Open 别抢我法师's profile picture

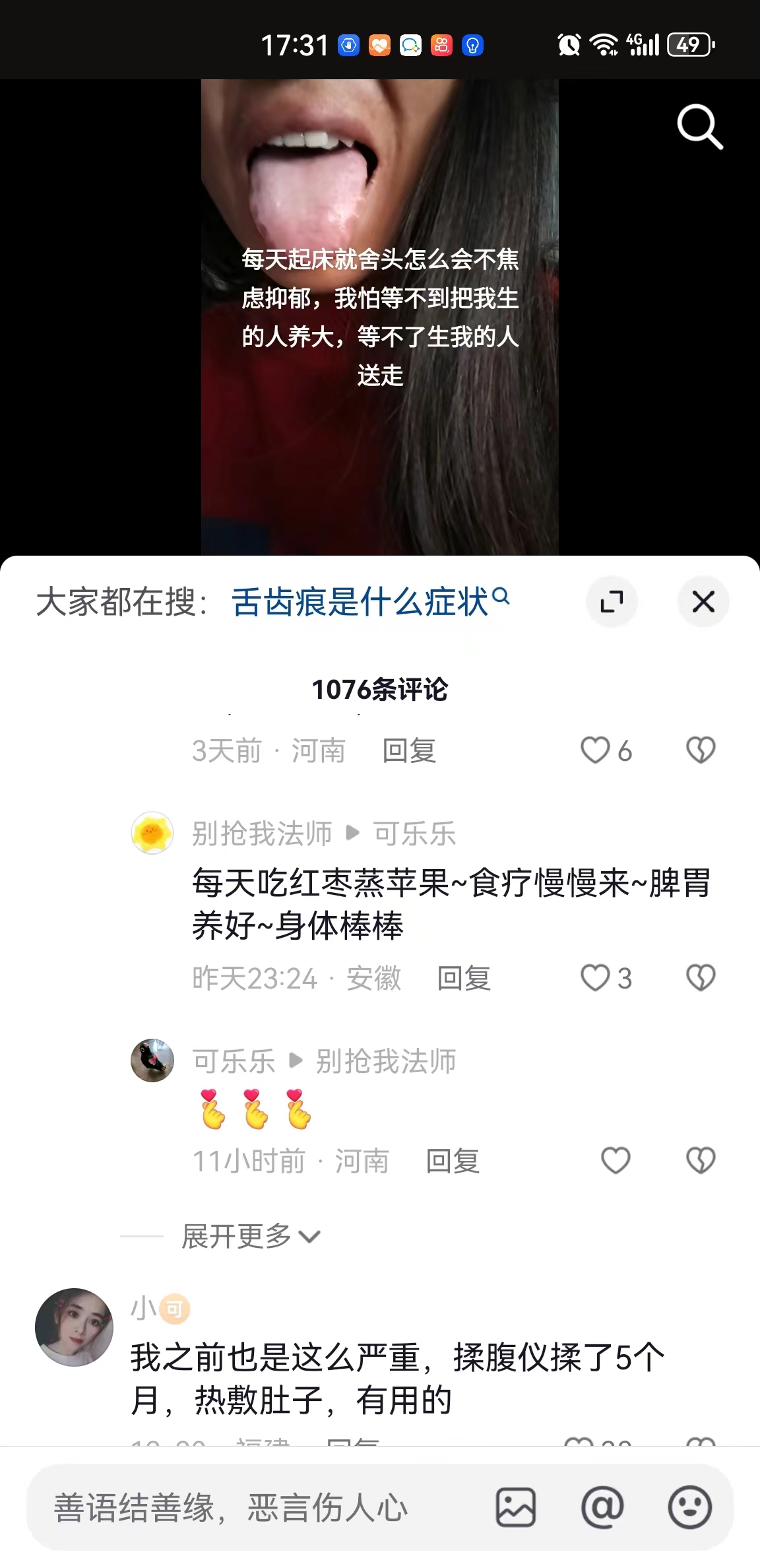click(x=152, y=833)
